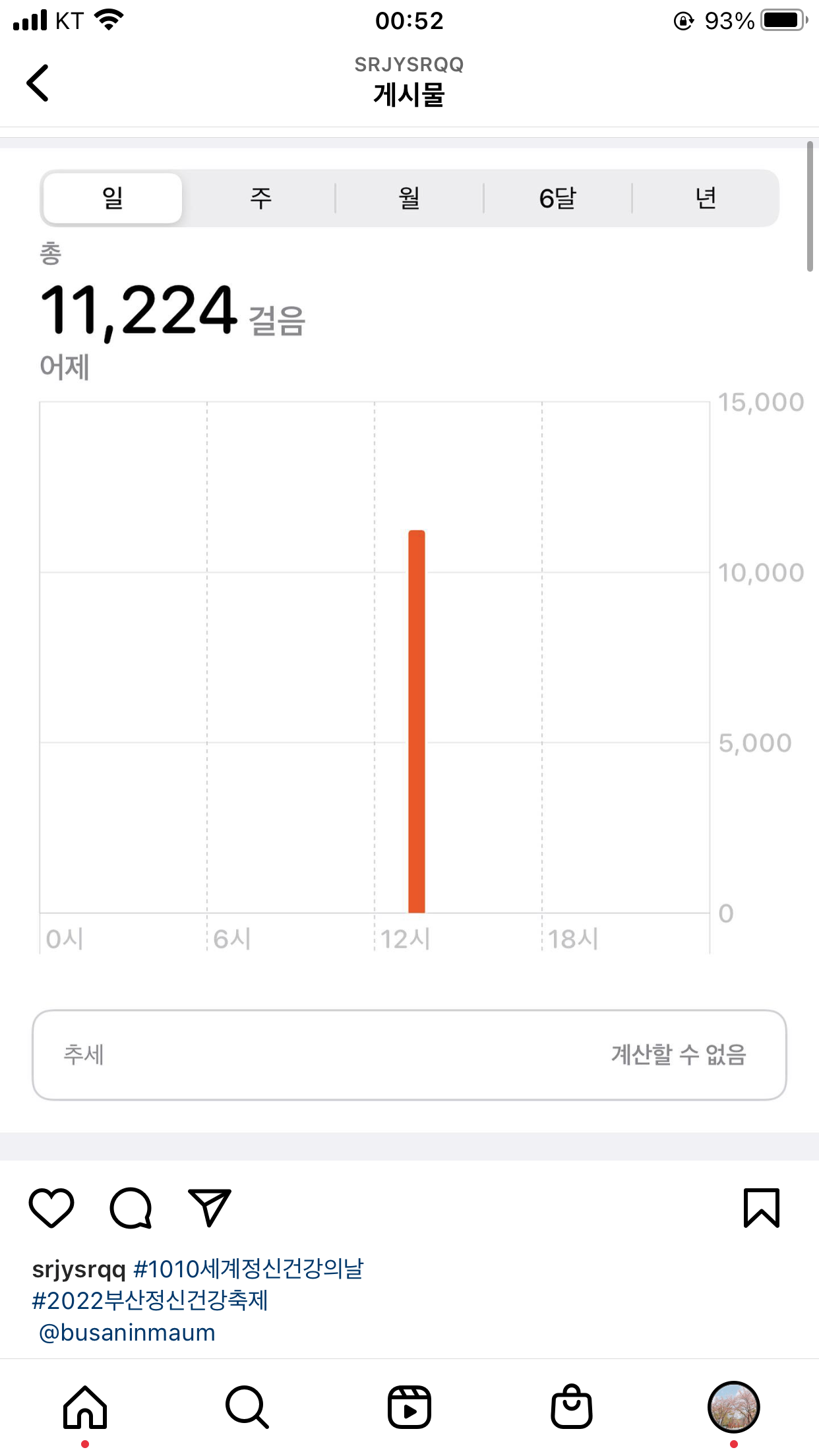The width and height of the screenshot is (819, 1456).
Task: Open comments on this post
Action: coord(131,1208)
